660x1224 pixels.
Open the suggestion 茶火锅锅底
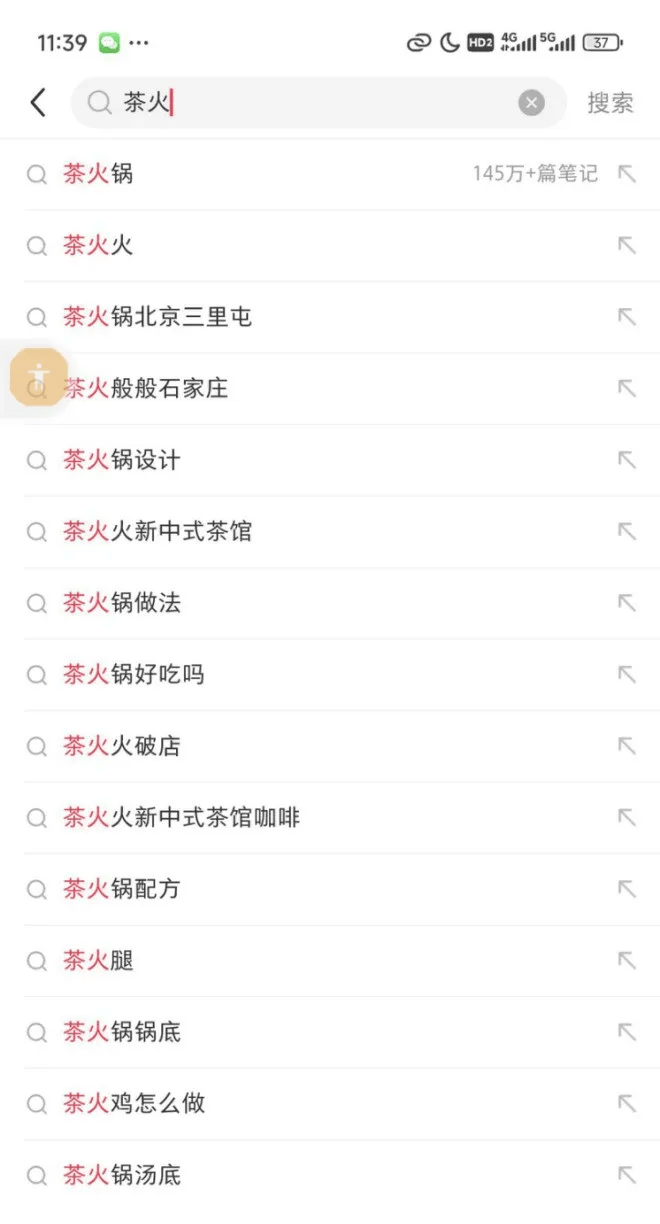tap(330, 1032)
